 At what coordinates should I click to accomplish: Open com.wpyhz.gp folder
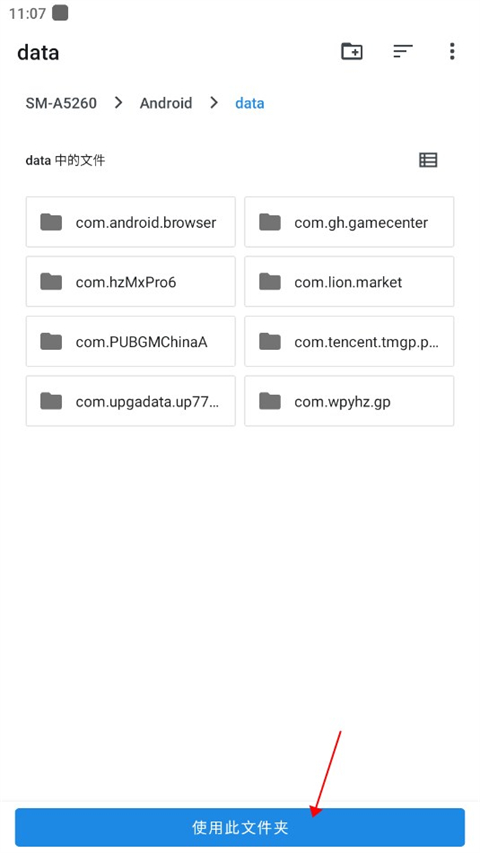(x=349, y=401)
